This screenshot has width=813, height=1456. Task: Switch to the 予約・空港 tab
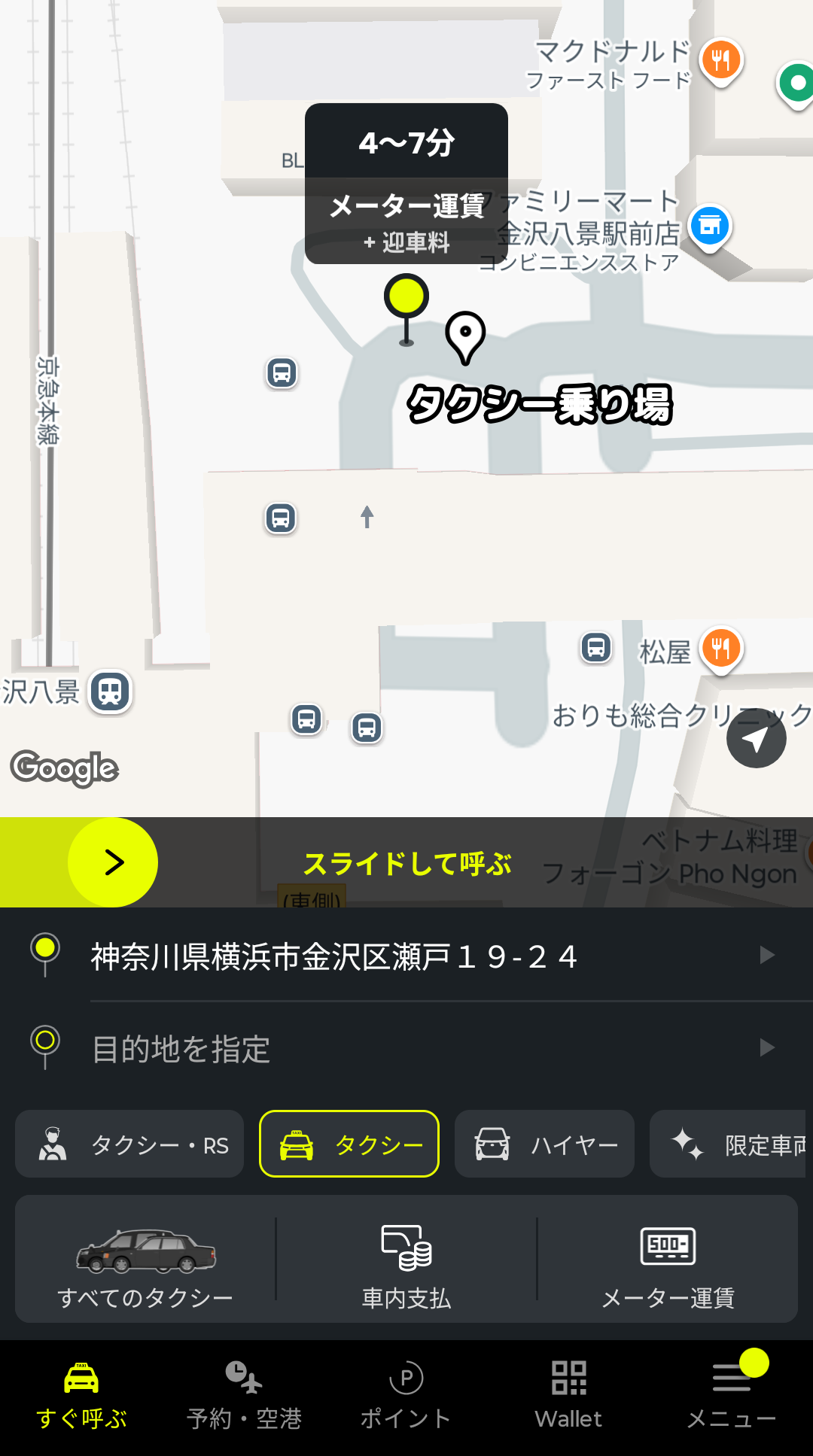[x=244, y=1396]
